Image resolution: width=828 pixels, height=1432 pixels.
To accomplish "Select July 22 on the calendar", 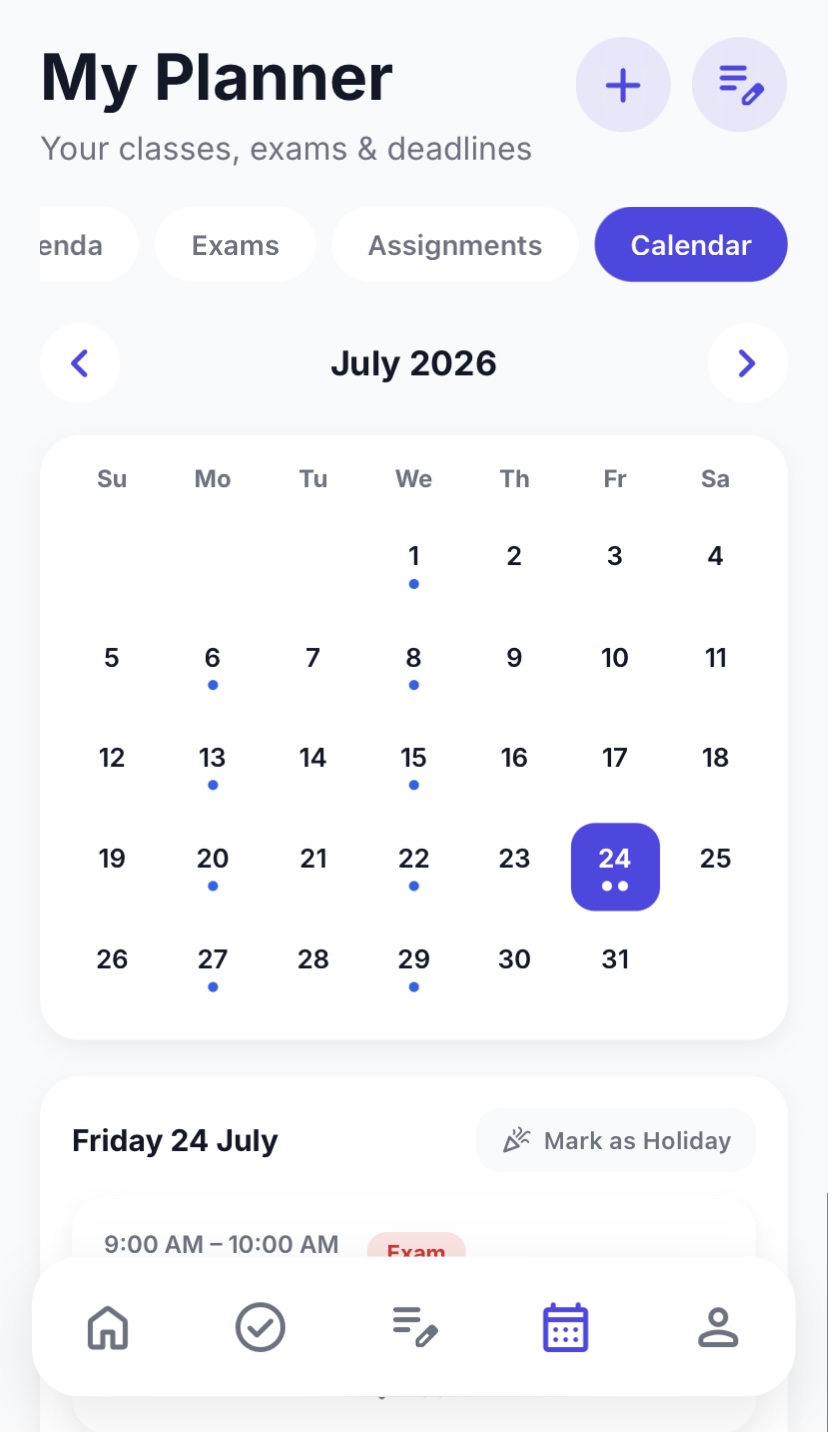I will pos(414,867).
